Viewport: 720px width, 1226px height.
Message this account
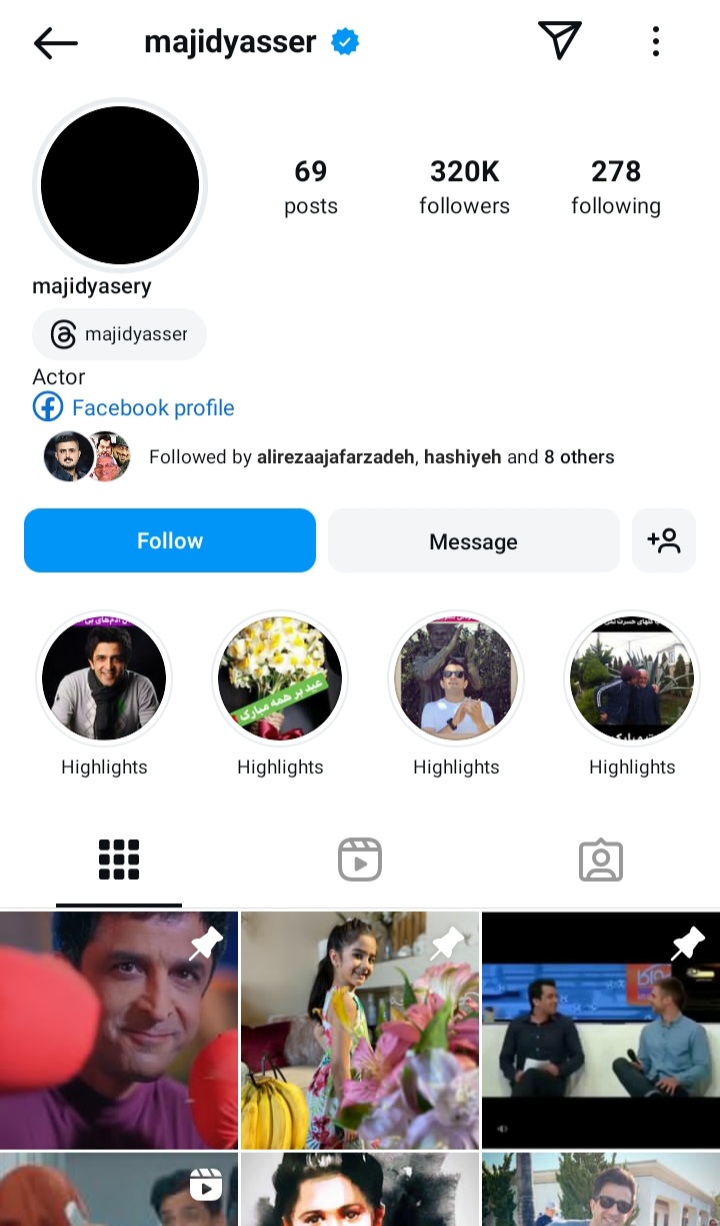pos(473,541)
